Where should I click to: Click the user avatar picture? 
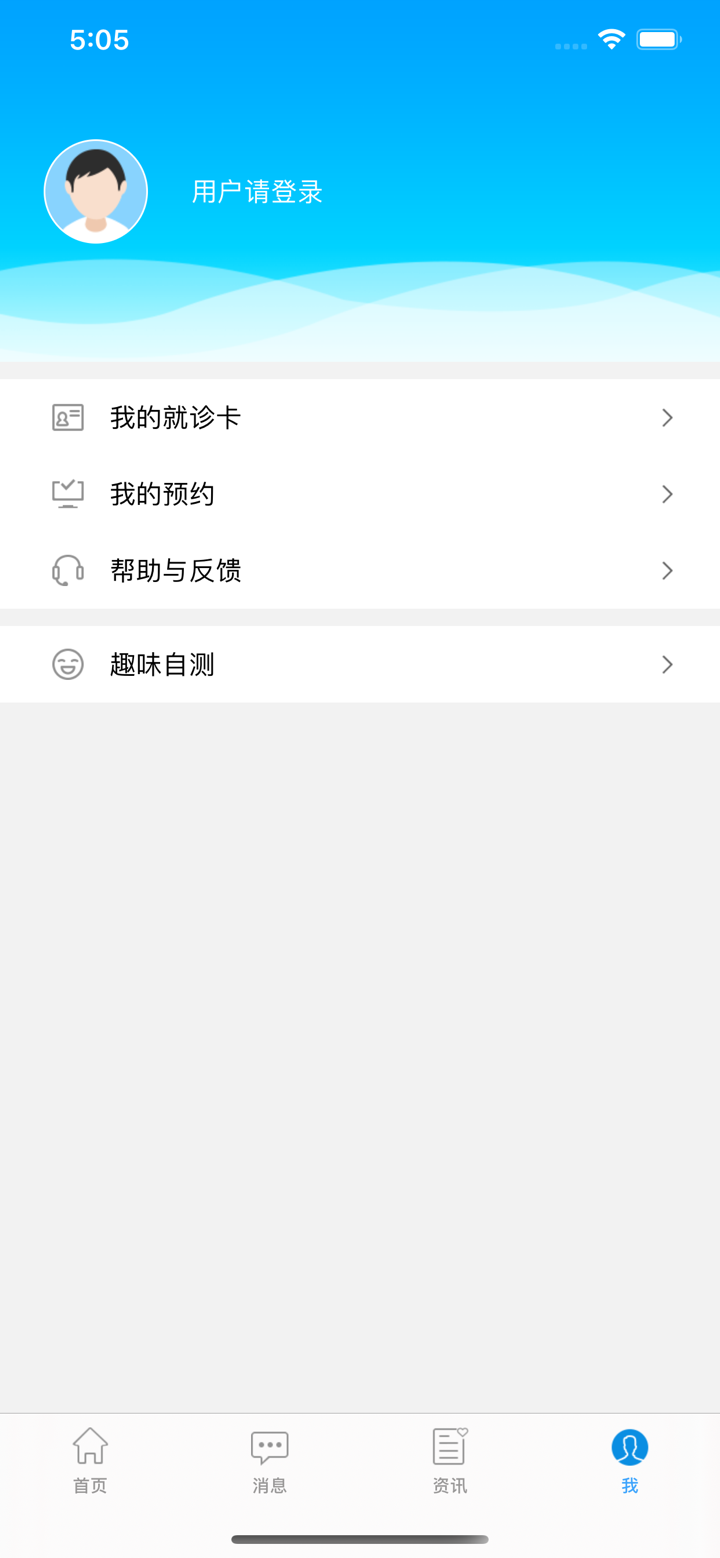[x=95, y=191]
